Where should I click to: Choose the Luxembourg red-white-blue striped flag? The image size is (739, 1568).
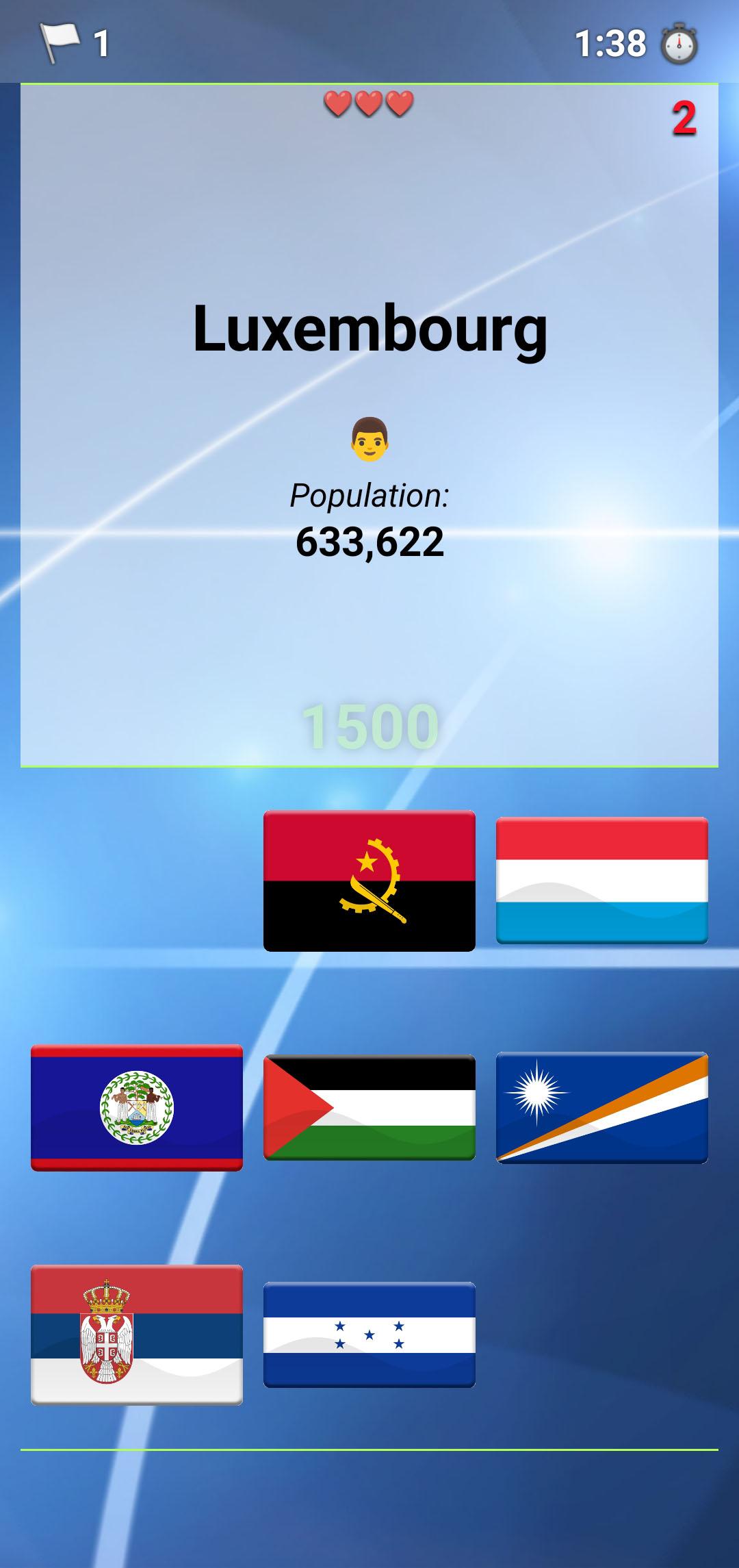click(602, 881)
